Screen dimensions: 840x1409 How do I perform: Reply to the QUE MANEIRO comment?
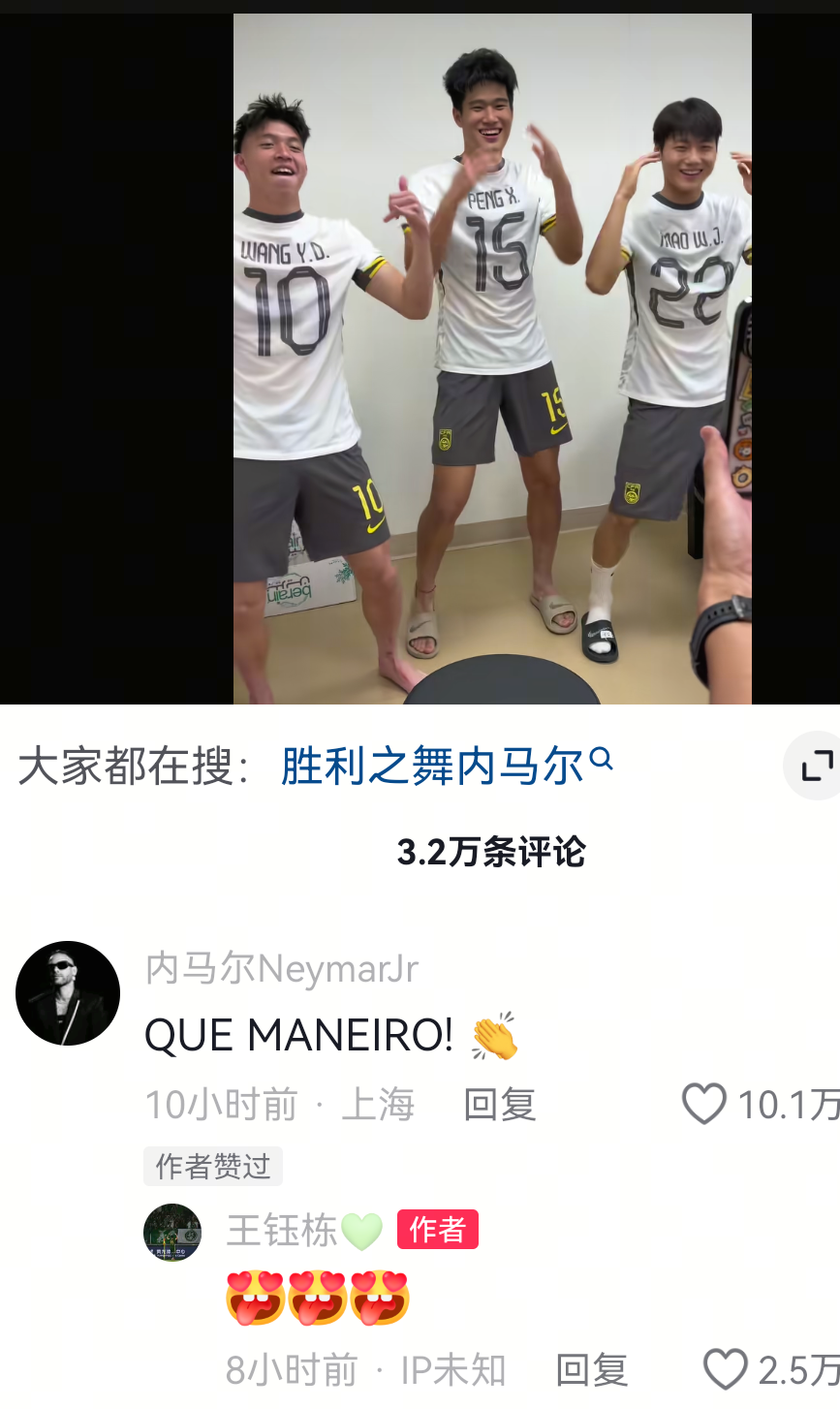coord(499,1105)
